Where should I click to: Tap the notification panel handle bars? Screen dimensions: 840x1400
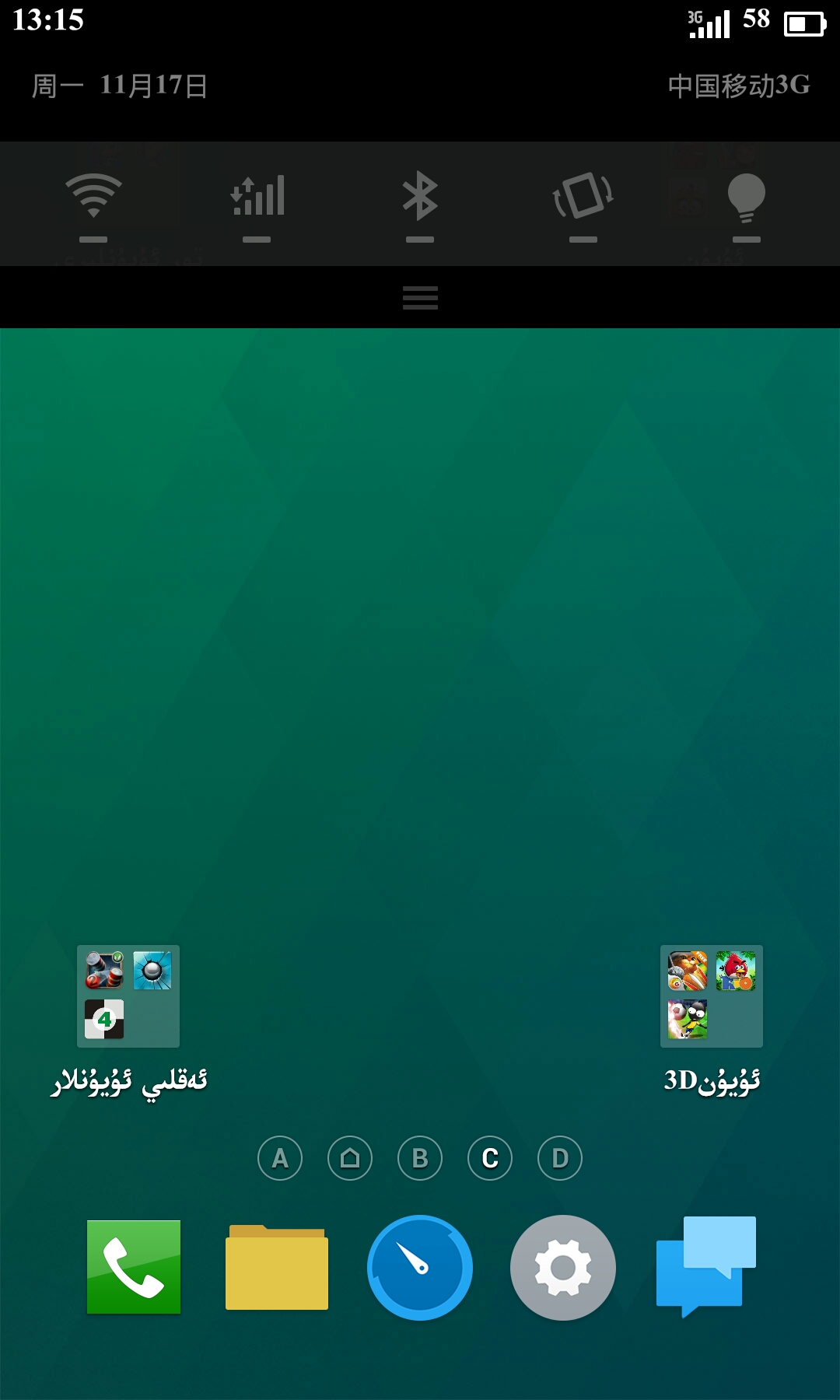pyautogui.click(x=420, y=297)
